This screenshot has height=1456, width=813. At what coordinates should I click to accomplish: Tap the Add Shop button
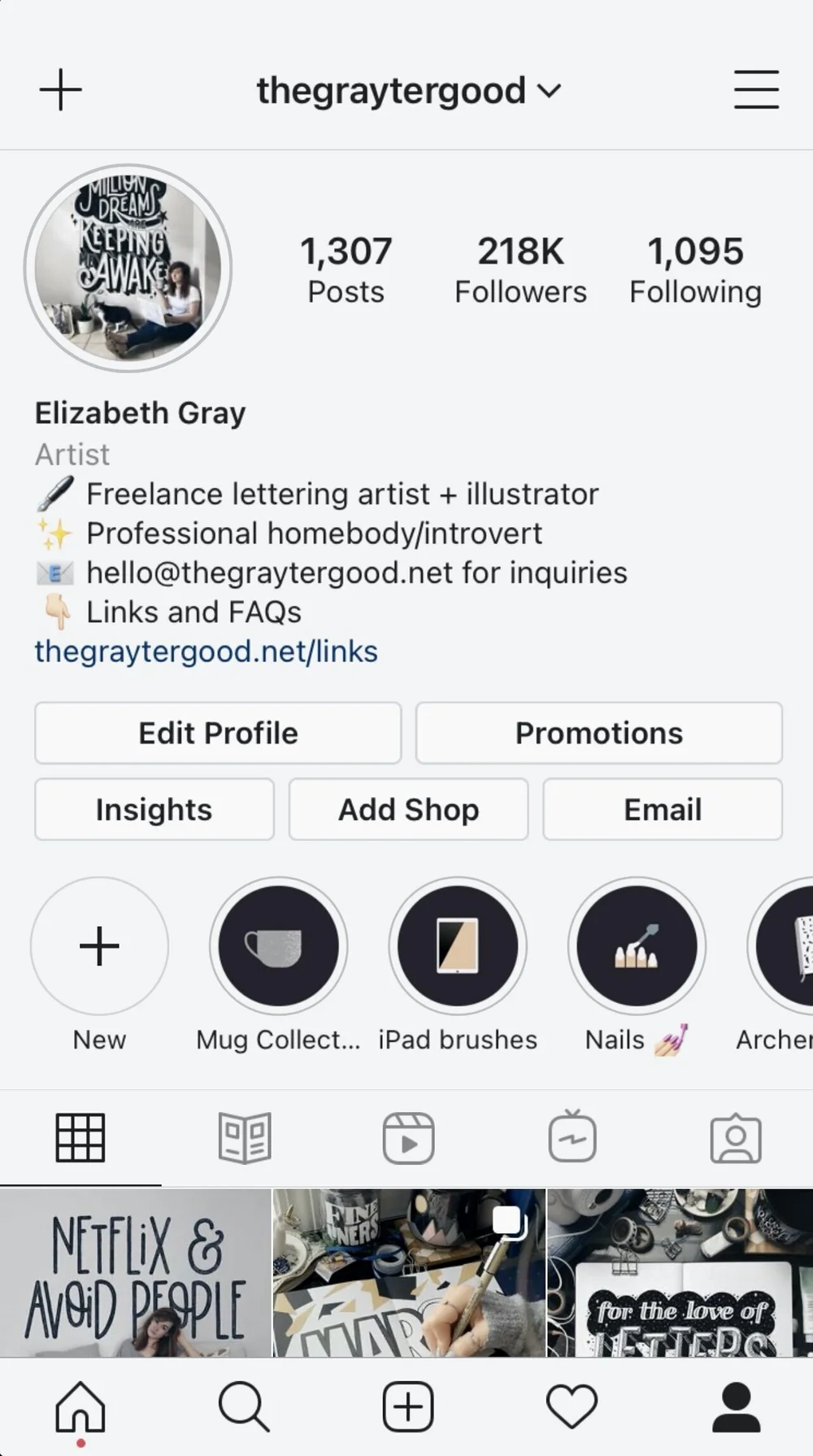pyautogui.click(x=408, y=809)
